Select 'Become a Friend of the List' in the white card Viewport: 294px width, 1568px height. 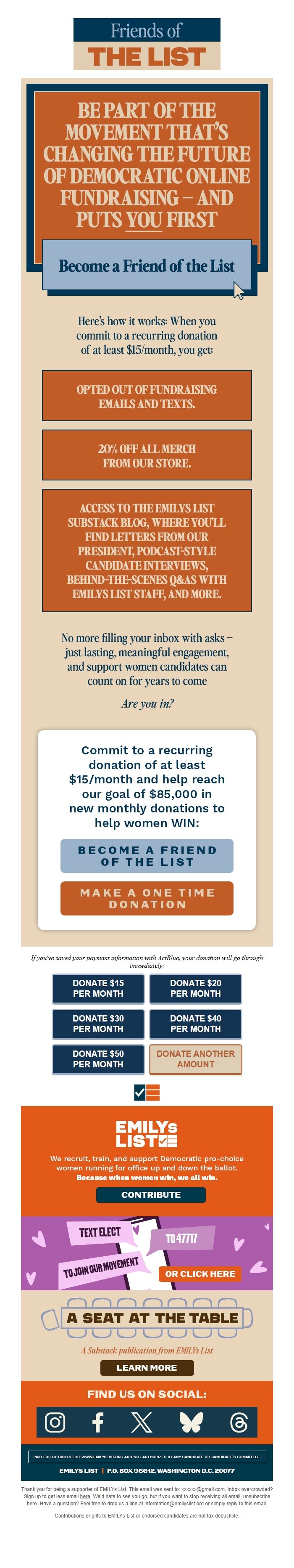click(x=147, y=855)
